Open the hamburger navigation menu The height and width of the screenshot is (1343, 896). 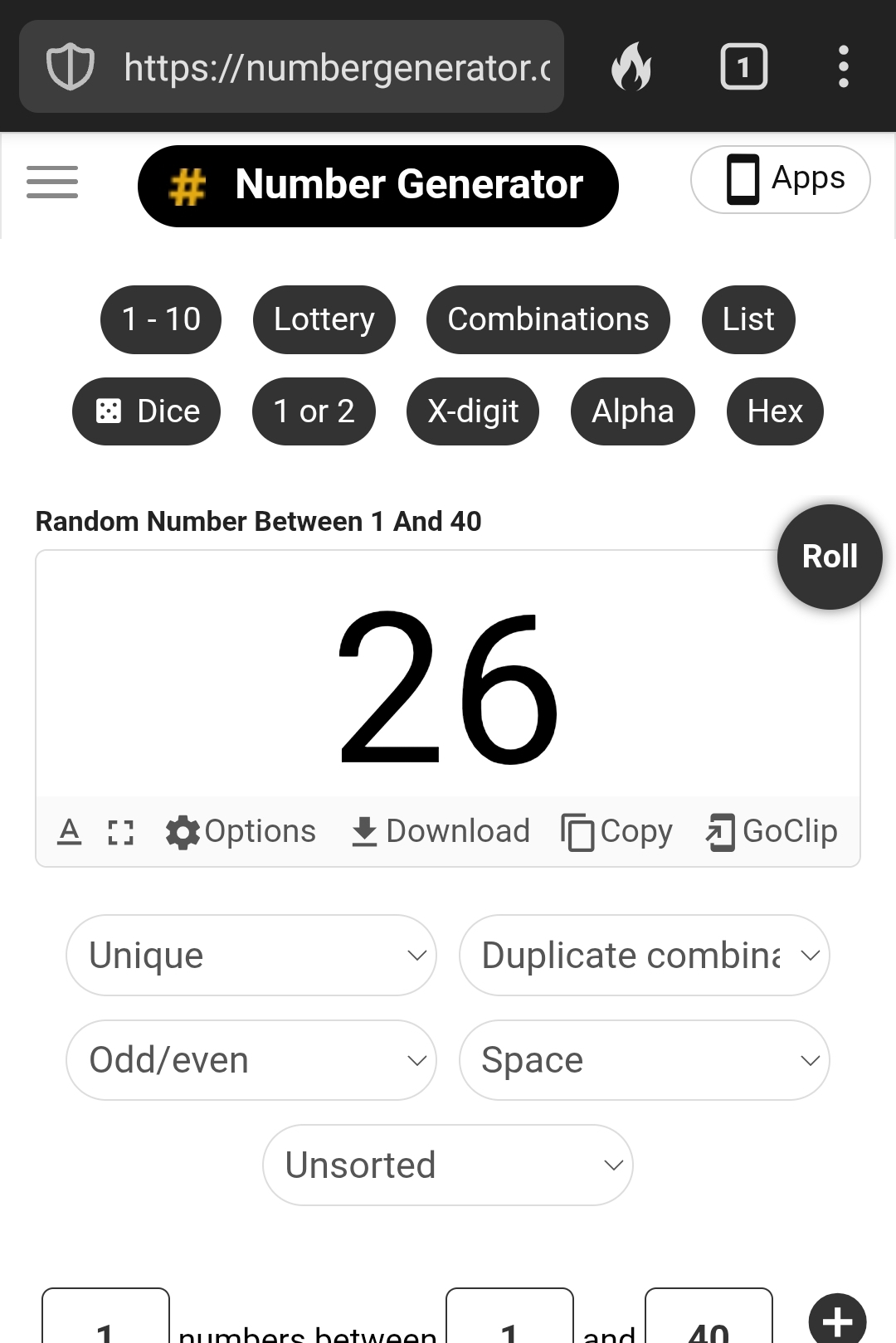52,182
